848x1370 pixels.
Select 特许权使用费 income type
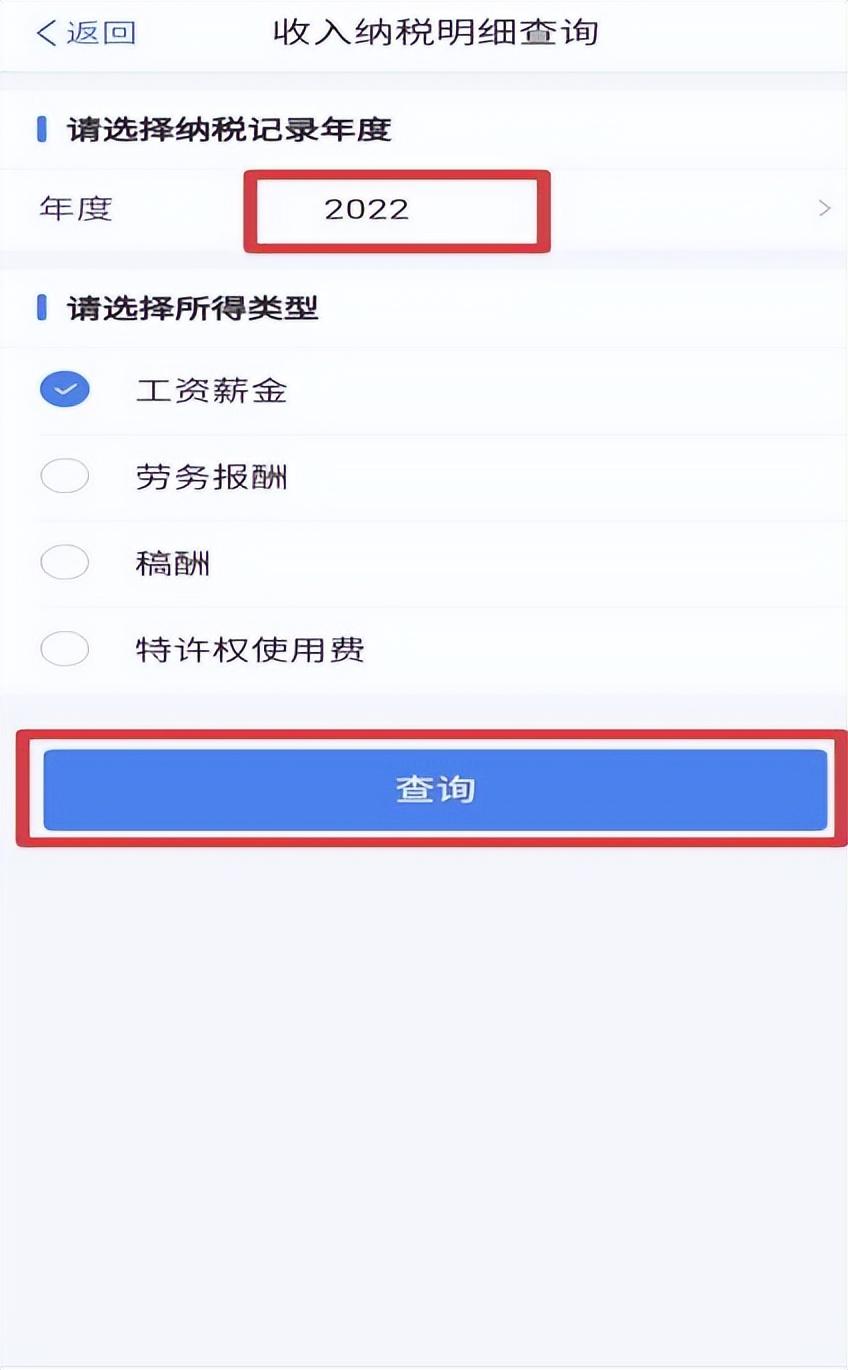pos(65,651)
